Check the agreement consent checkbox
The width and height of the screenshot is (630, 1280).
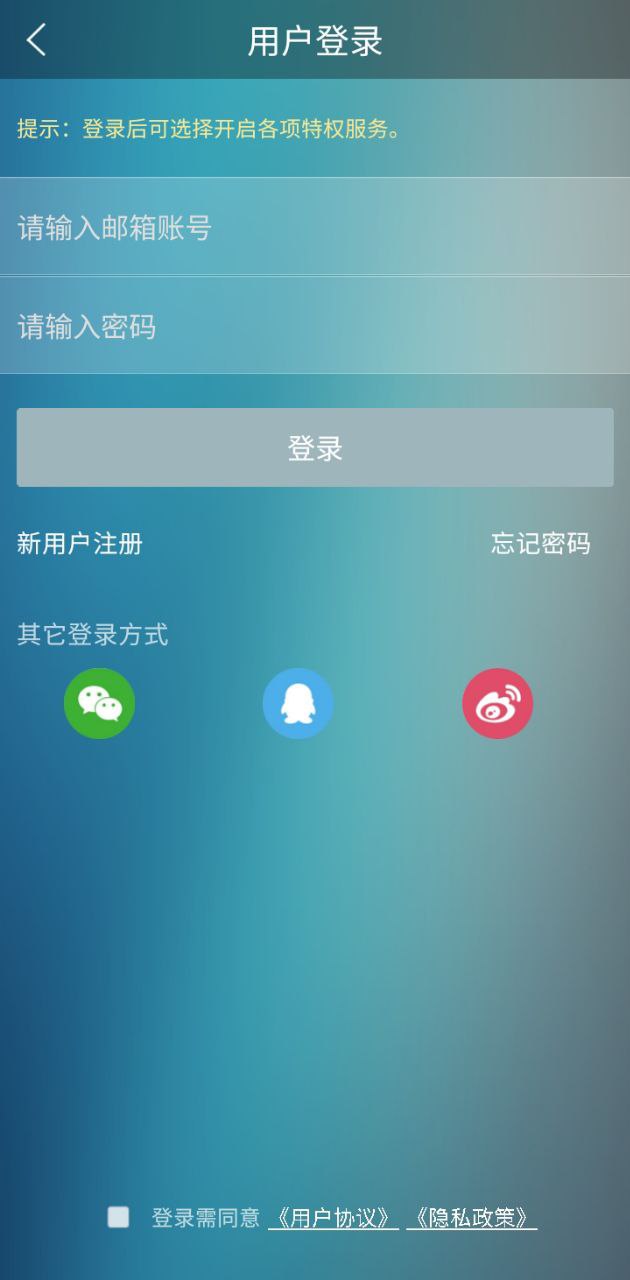[x=118, y=1217]
